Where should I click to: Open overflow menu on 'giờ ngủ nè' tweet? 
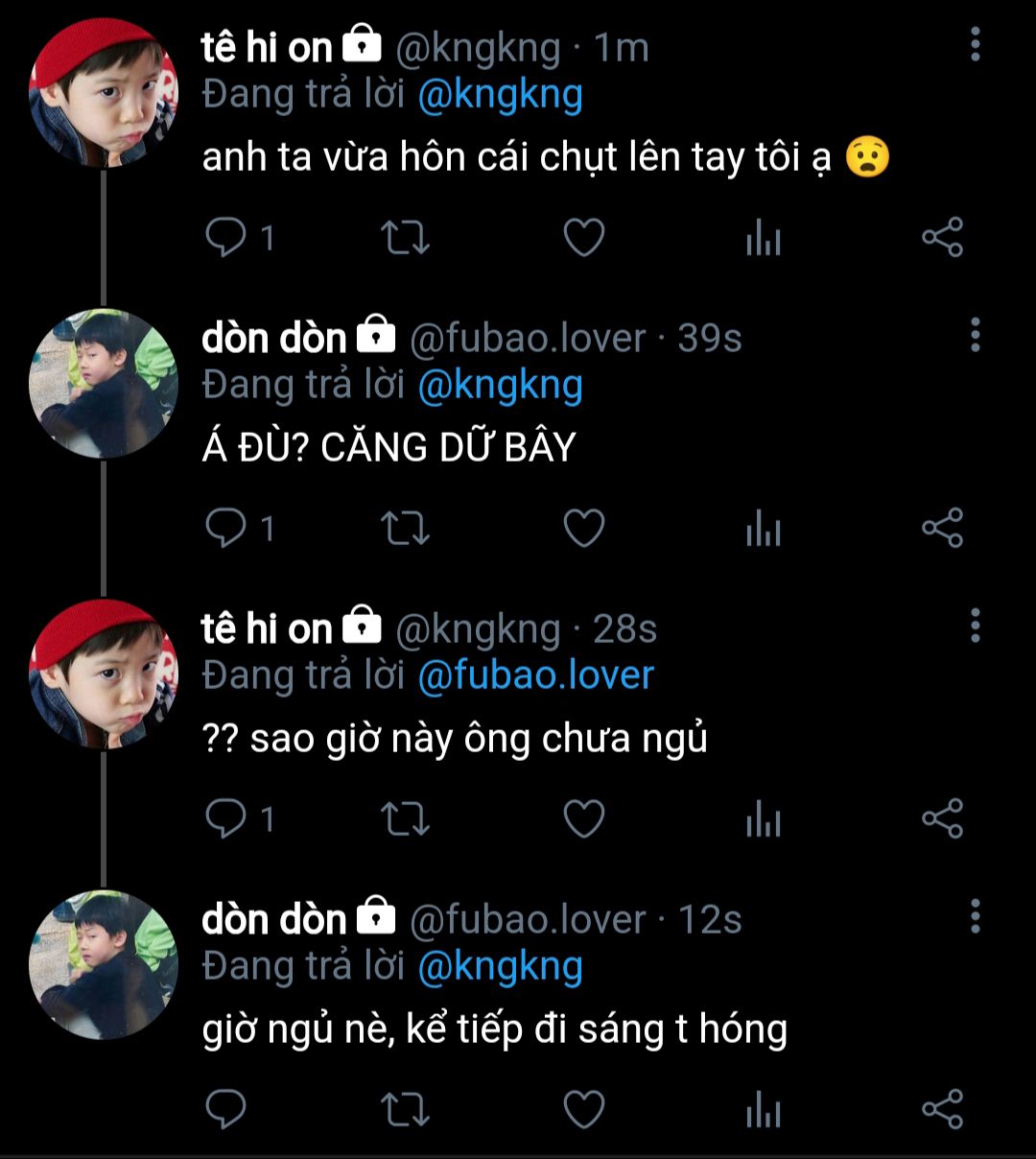pos(976,916)
